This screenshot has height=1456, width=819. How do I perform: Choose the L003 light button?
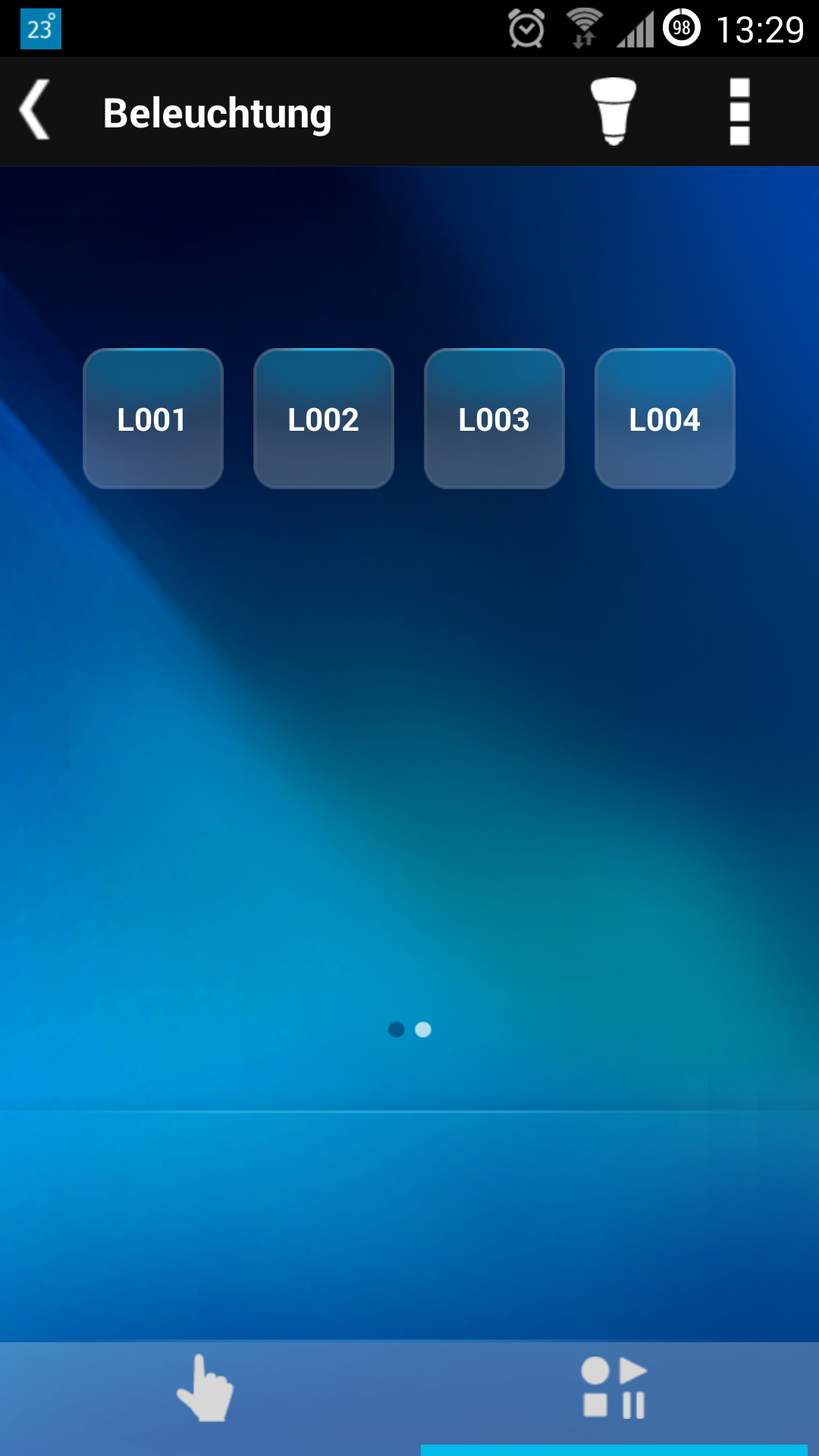click(494, 419)
